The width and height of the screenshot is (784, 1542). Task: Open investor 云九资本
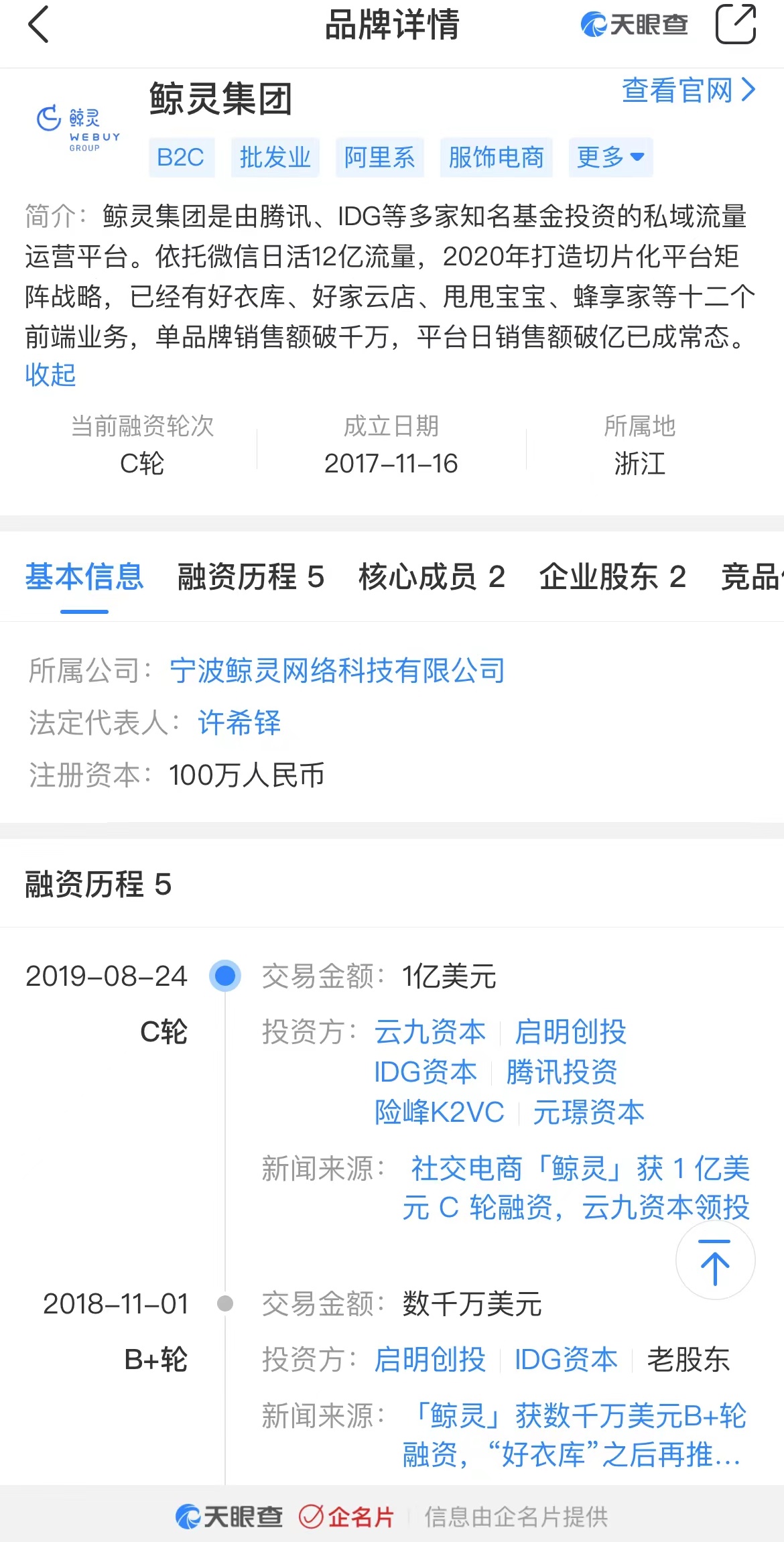point(430,1032)
